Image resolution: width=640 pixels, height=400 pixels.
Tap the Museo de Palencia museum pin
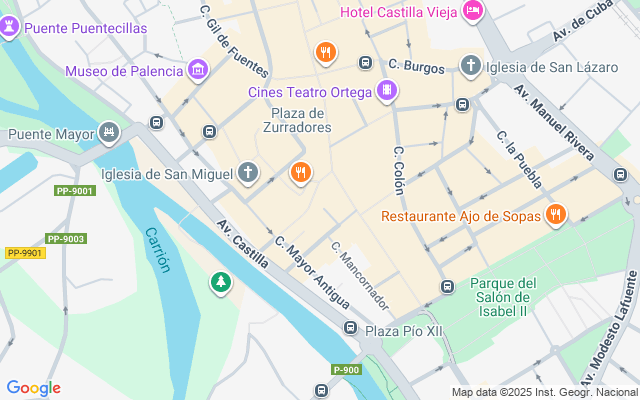198,71
